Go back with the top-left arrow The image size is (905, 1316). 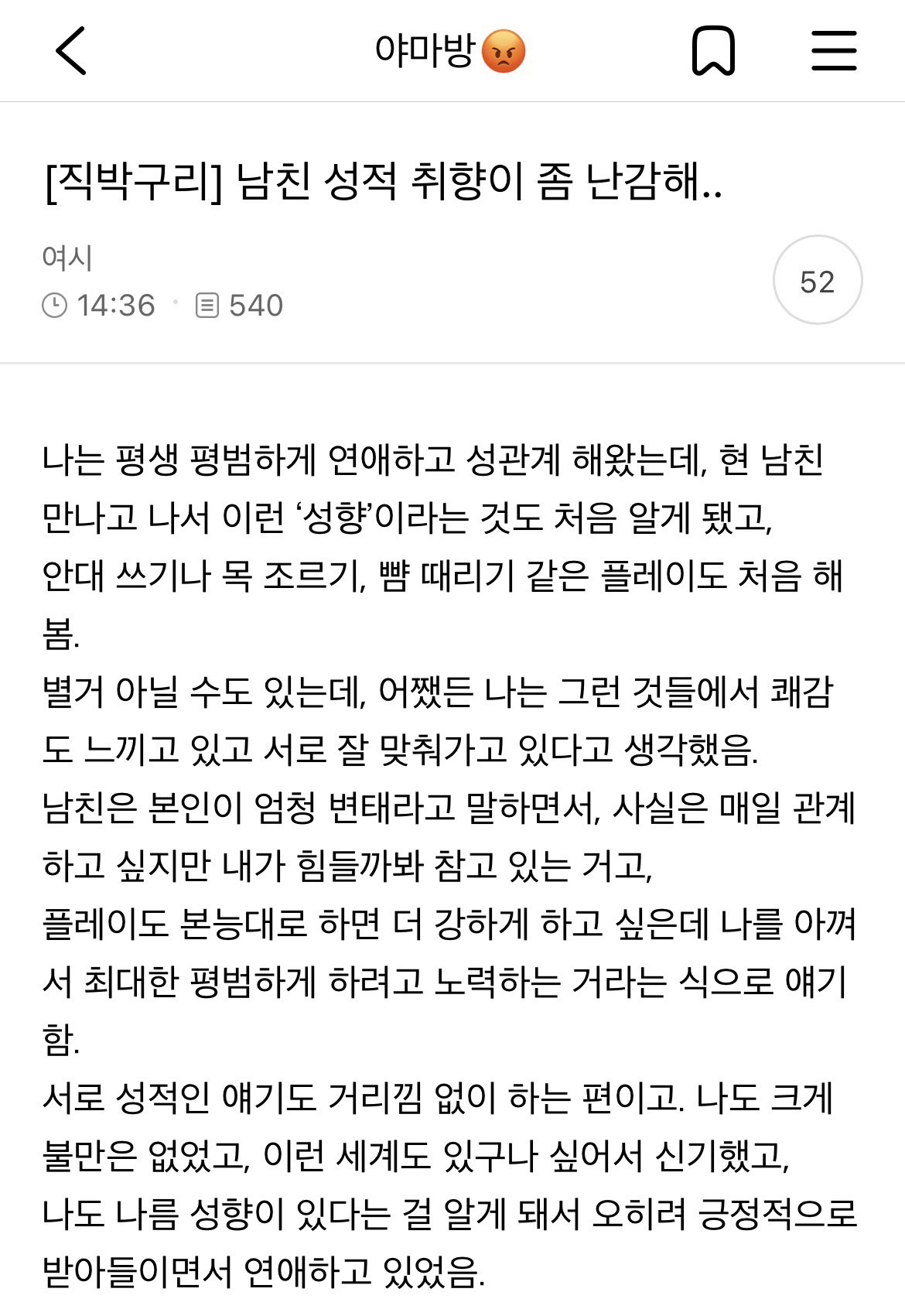(x=71, y=51)
